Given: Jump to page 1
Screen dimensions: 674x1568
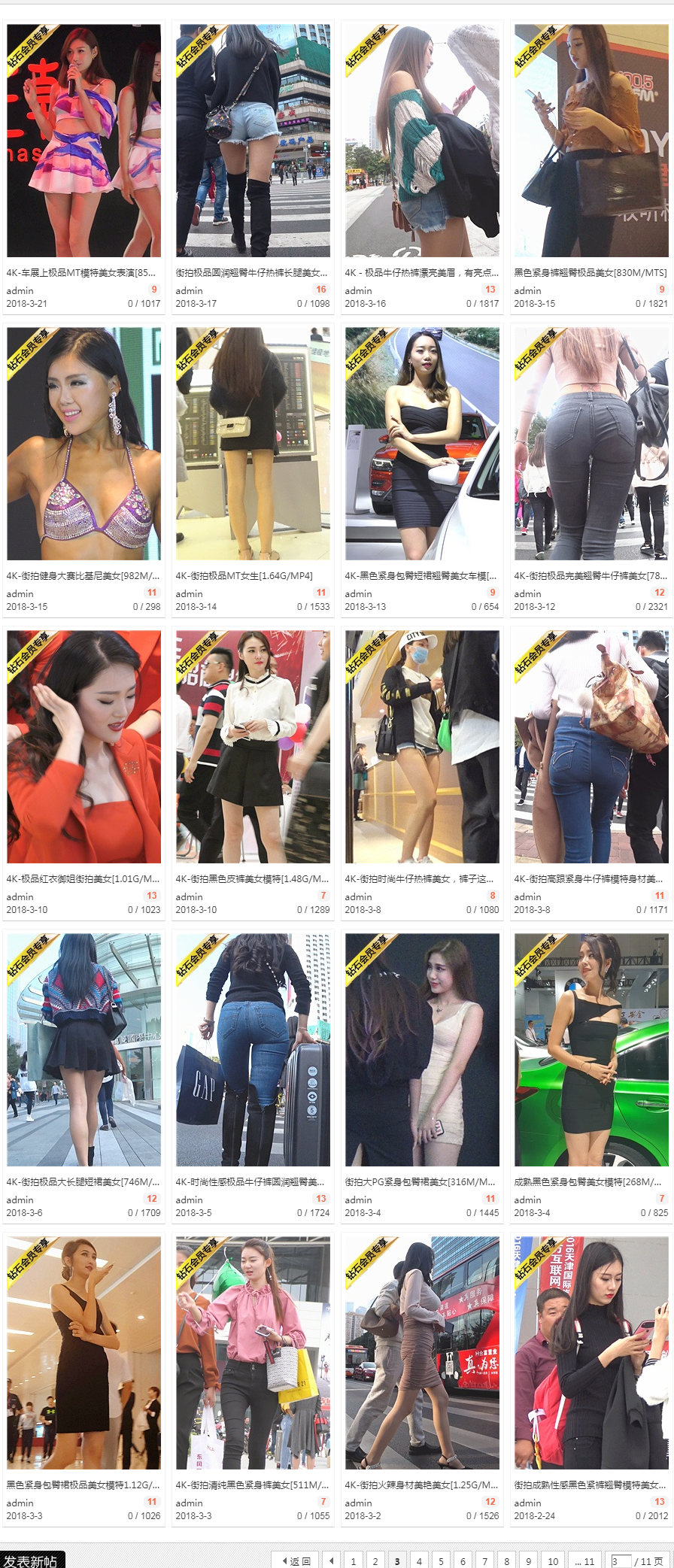Looking at the screenshot, I should 354,1561.
